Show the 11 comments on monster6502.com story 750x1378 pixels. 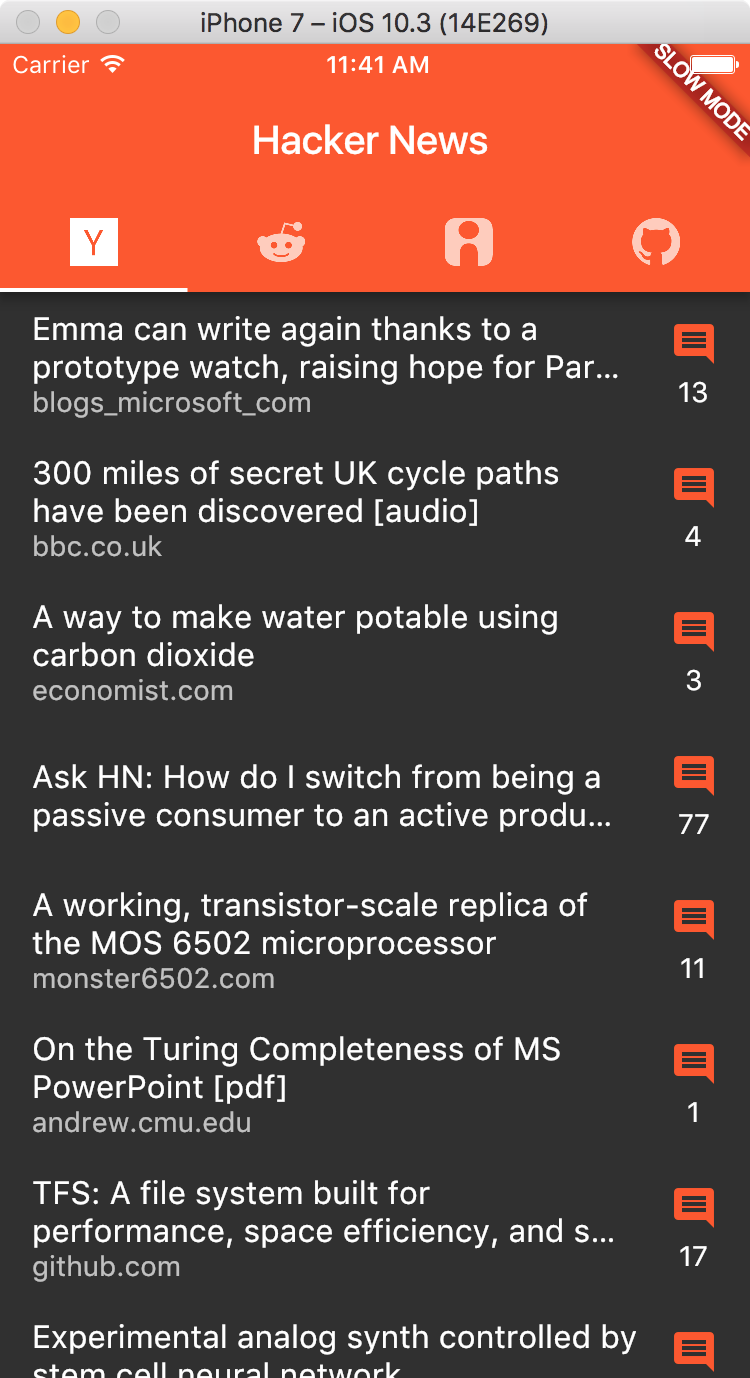(693, 941)
